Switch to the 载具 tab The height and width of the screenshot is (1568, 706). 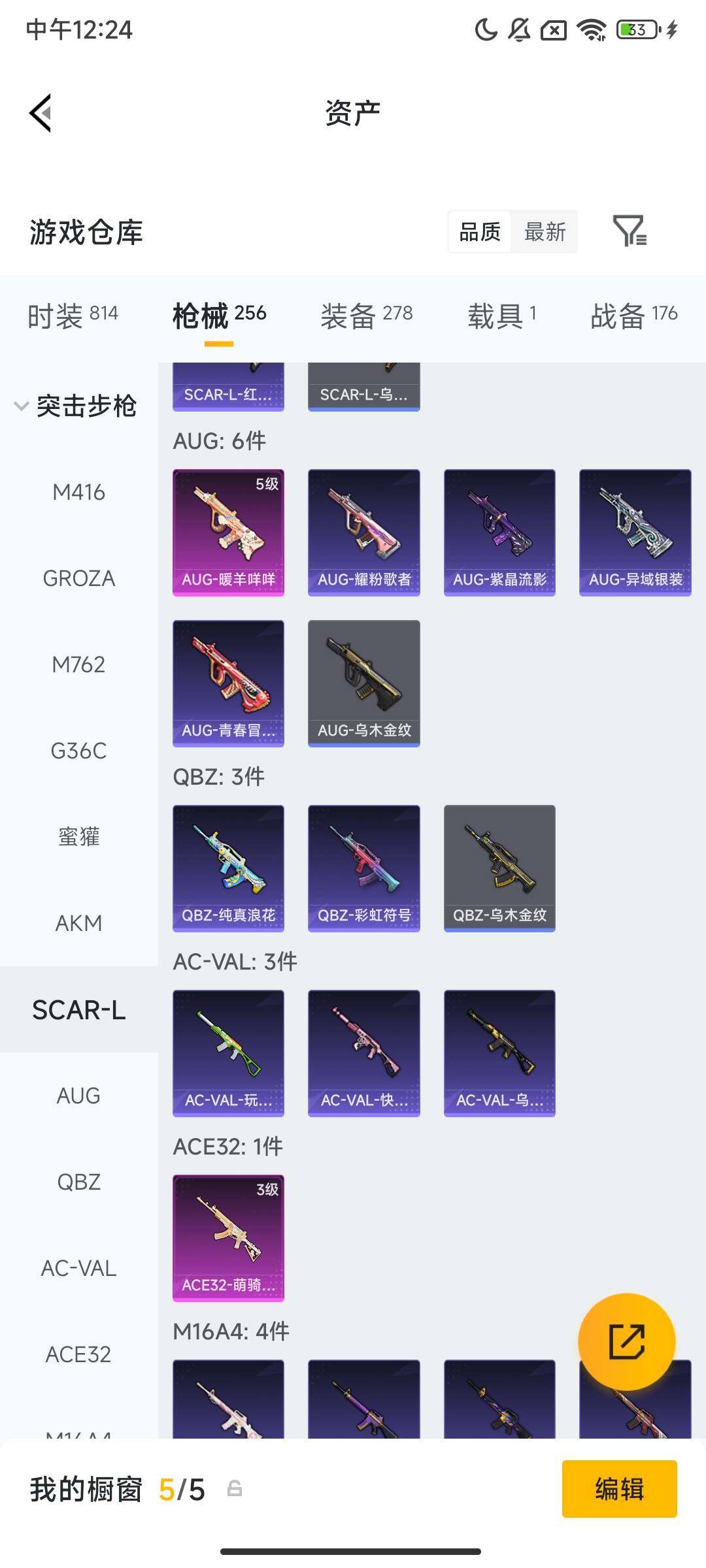click(x=502, y=316)
